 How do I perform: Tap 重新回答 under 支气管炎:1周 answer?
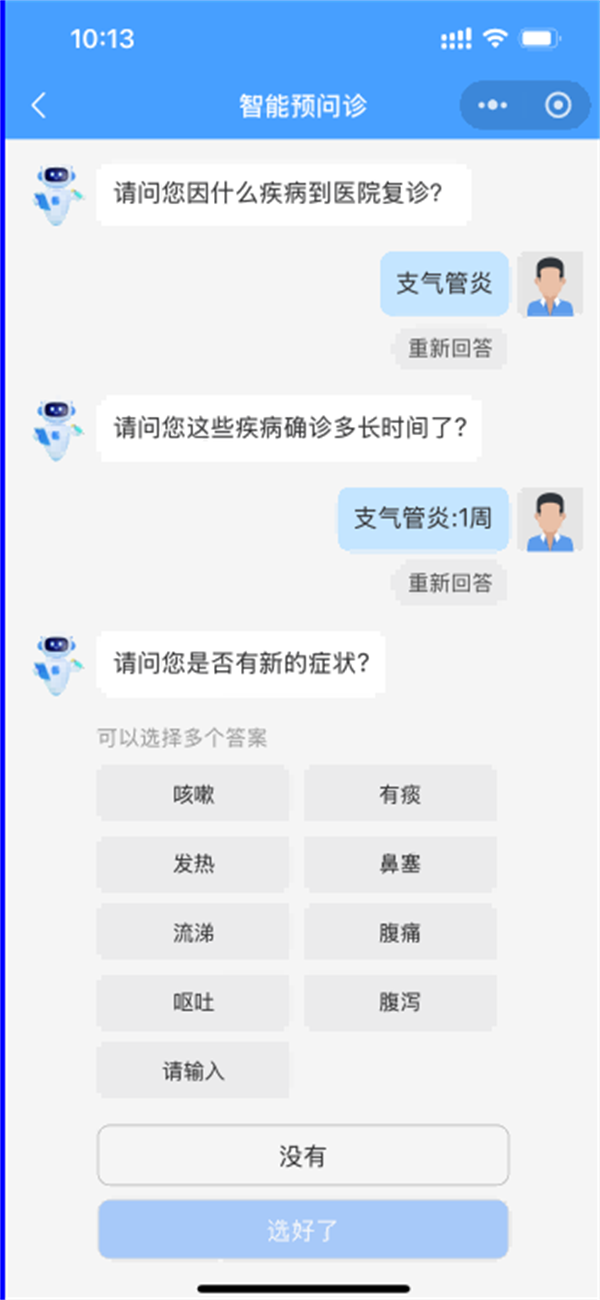450,582
